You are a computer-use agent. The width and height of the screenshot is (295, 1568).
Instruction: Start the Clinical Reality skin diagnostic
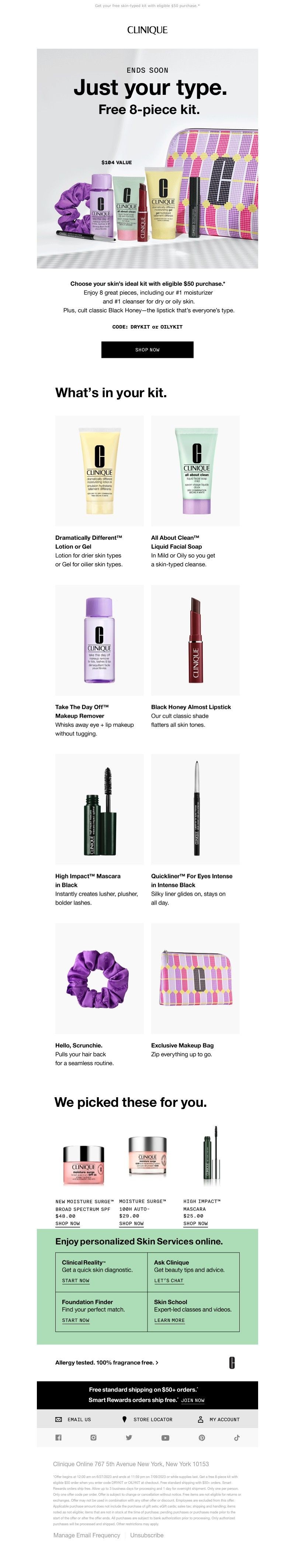click(76, 1280)
